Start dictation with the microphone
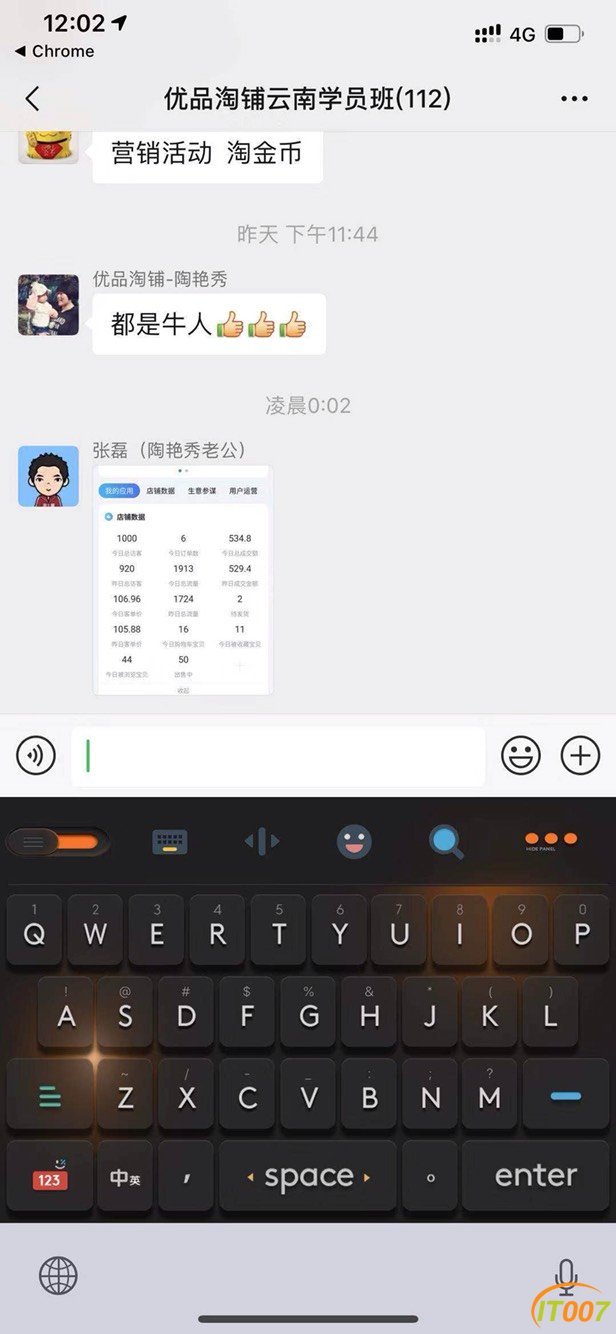This screenshot has width=616, height=1334. 566,1276
